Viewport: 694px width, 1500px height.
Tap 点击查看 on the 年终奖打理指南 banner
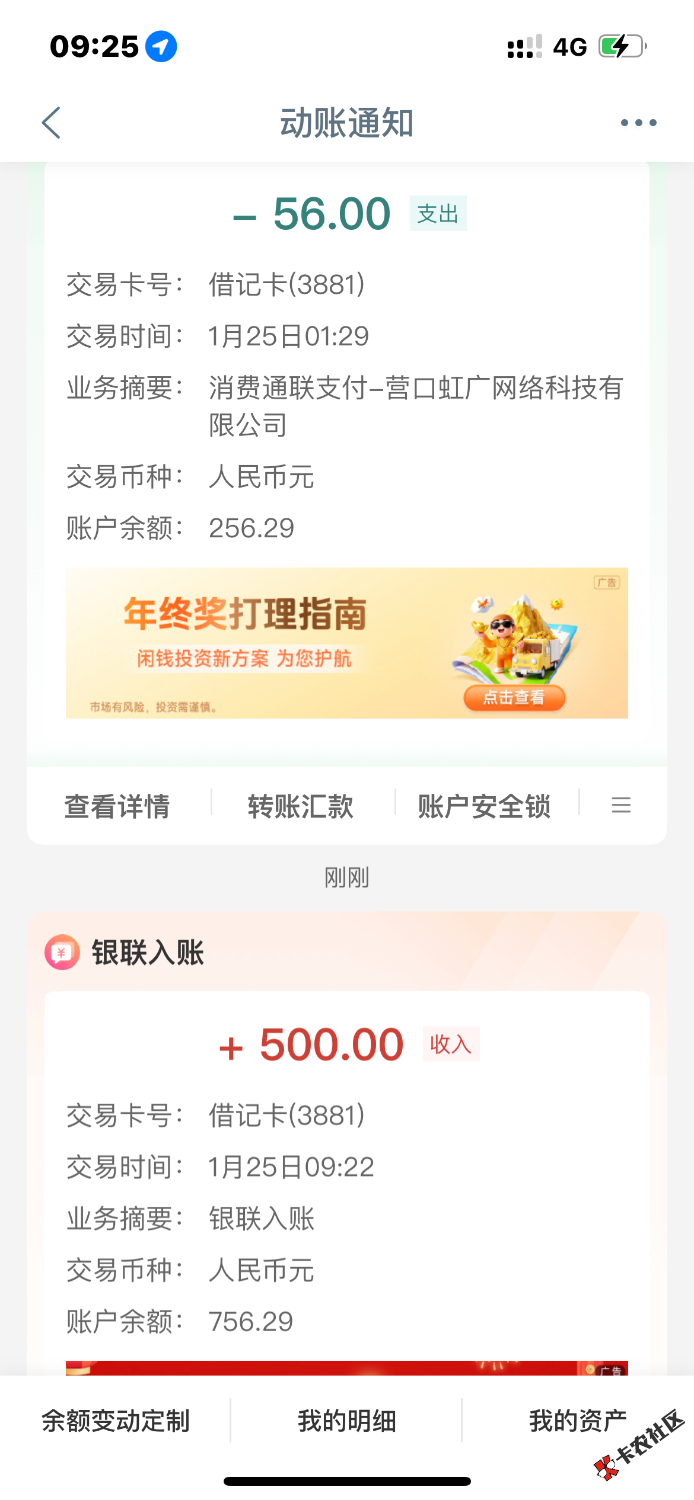(x=514, y=697)
